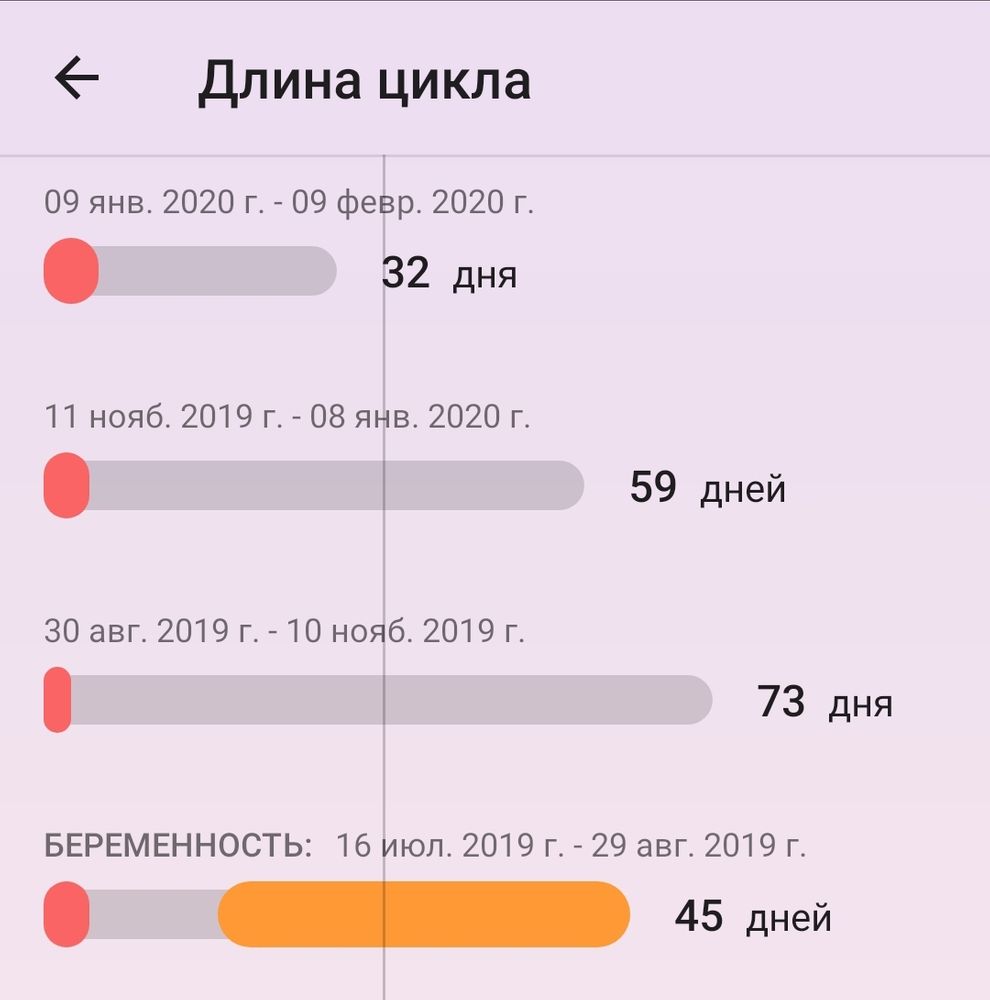Tap the red dot on the 73-day cycle bar

(55, 700)
